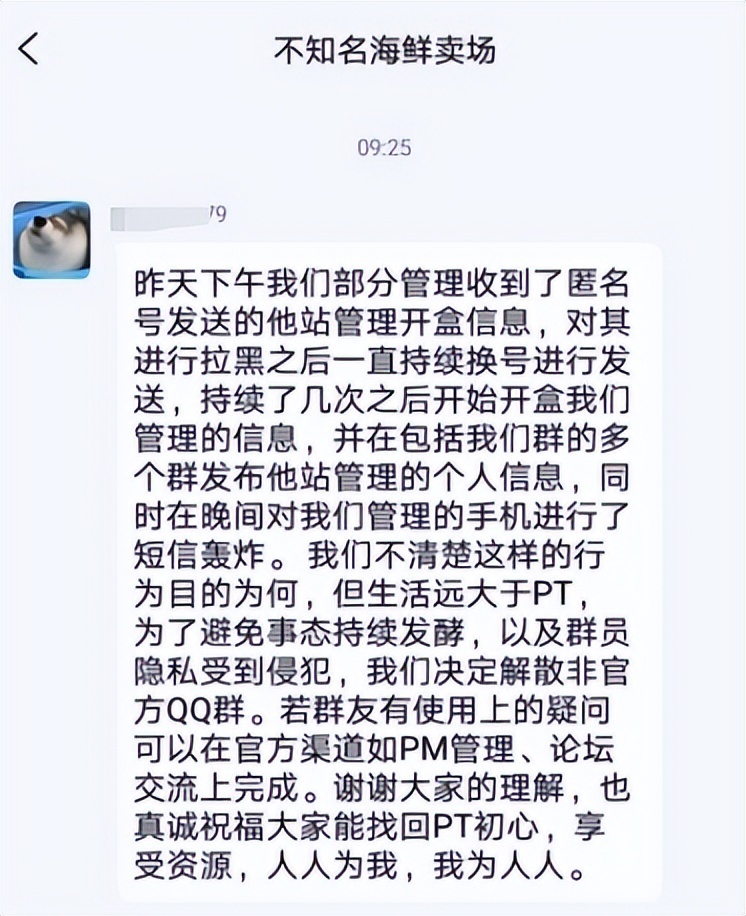The height and width of the screenshot is (916, 746).
Task: Open the sender's dog avatar profile
Action: pos(51,239)
